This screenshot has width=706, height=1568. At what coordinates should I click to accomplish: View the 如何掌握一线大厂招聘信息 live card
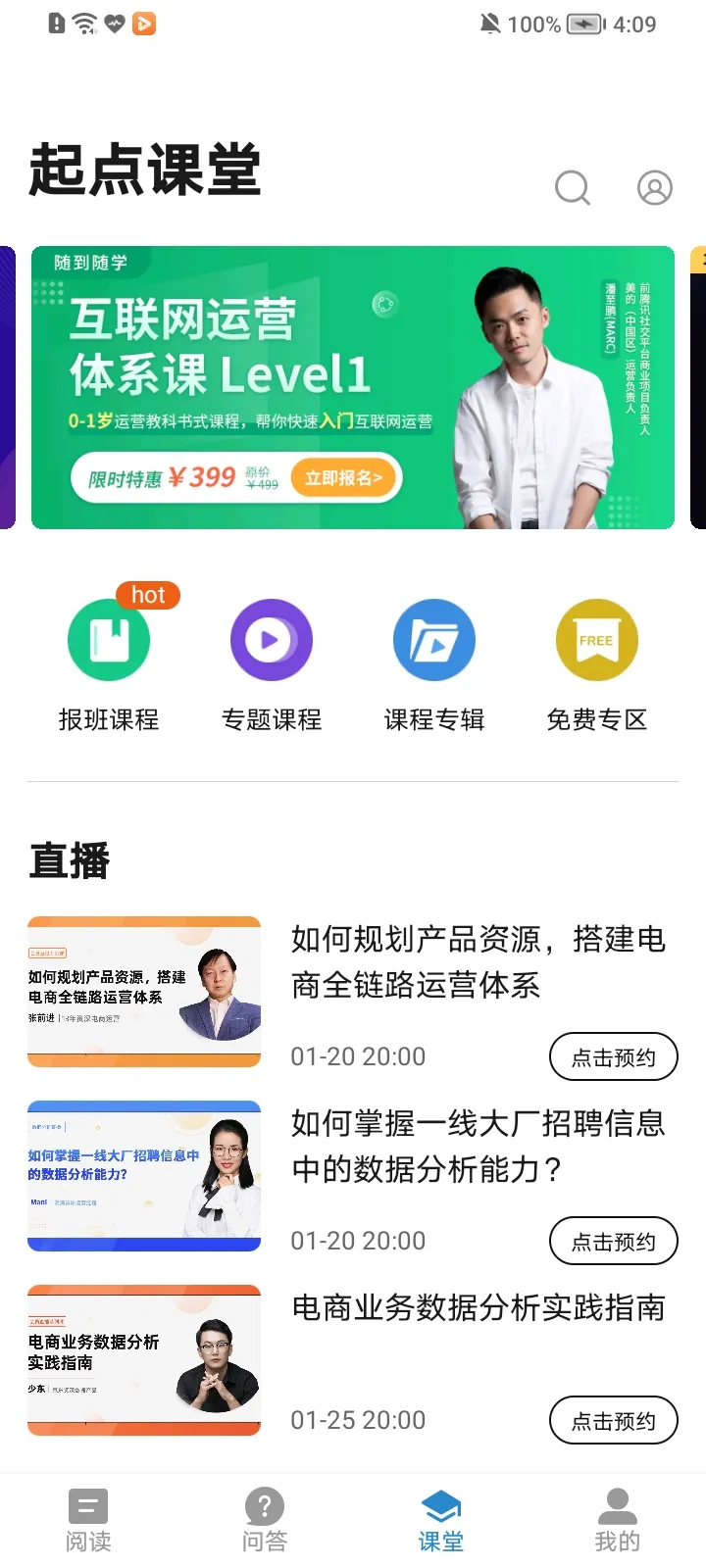(x=144, y=1176)
